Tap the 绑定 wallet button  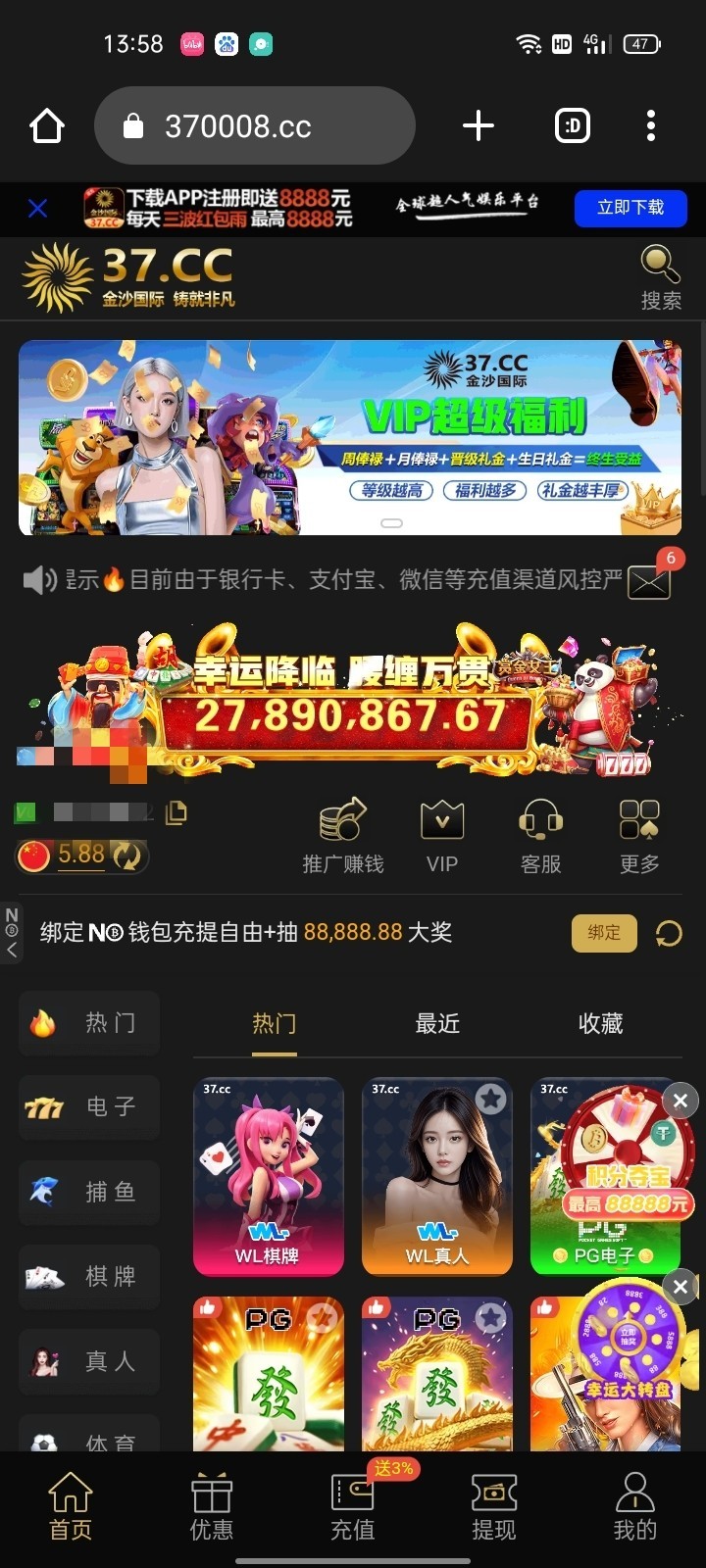coord(604,933)
